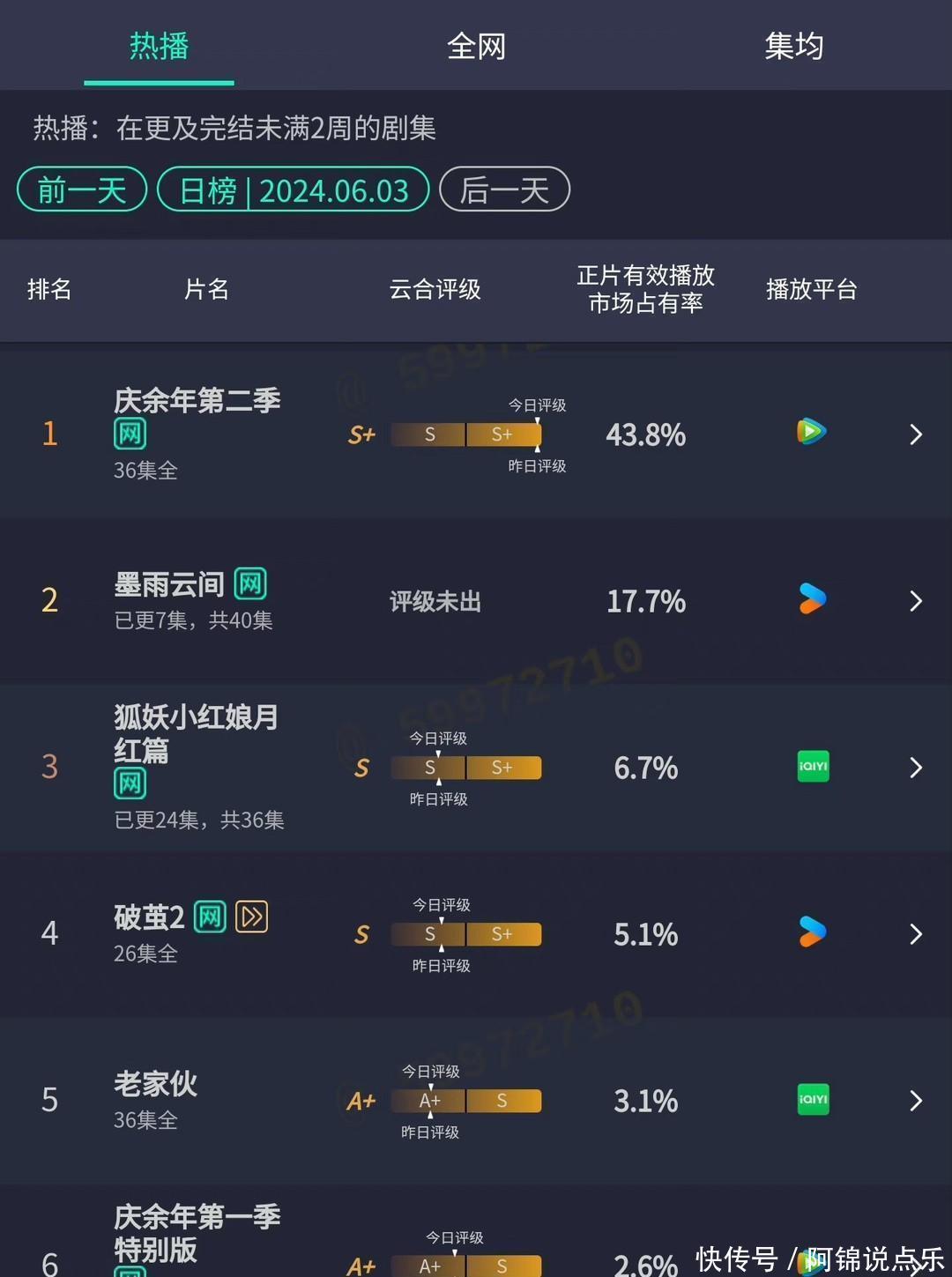The image size is (952, 1277).
Task: Open the 老家伙 row
Action: coord(915,1101)
